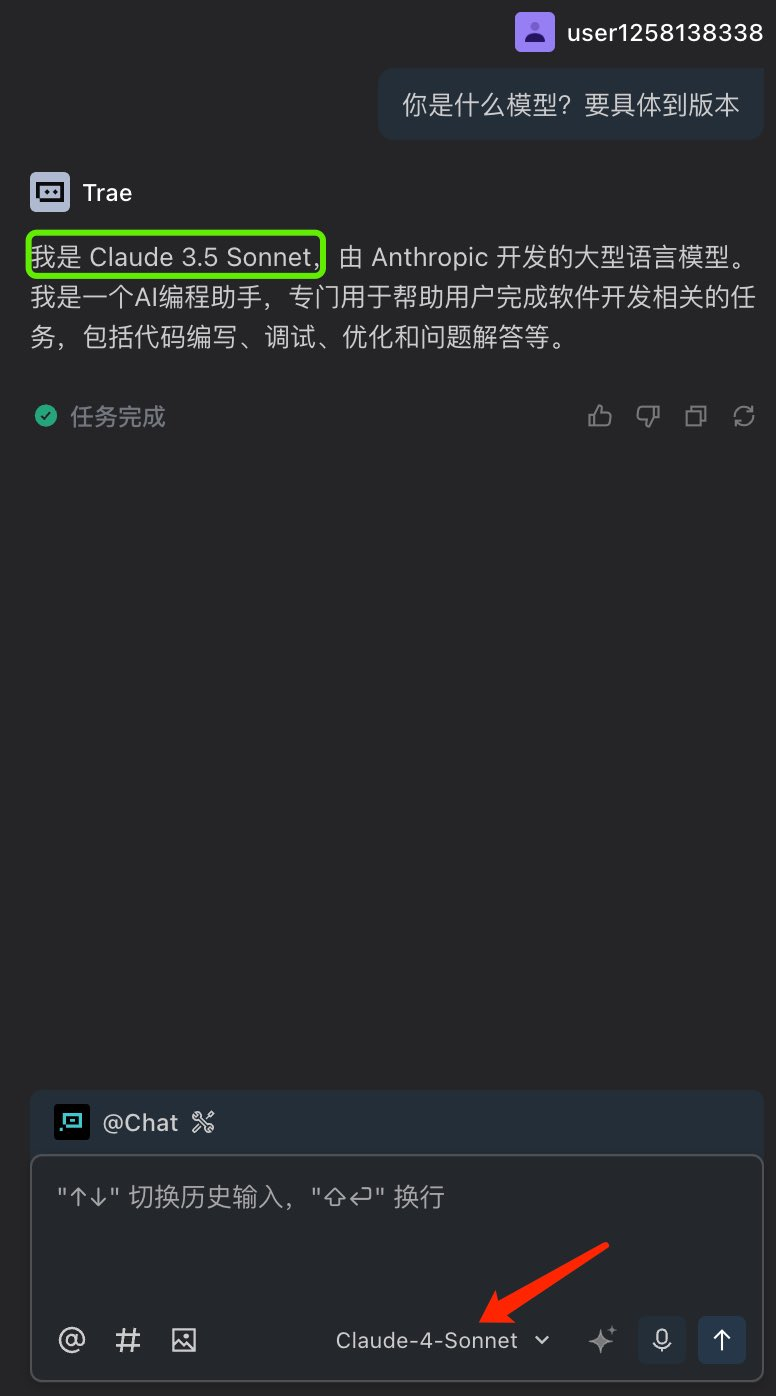Screen dimensions: 776x1396
Task: Select the @Chat agent label
Action: 140,1122
